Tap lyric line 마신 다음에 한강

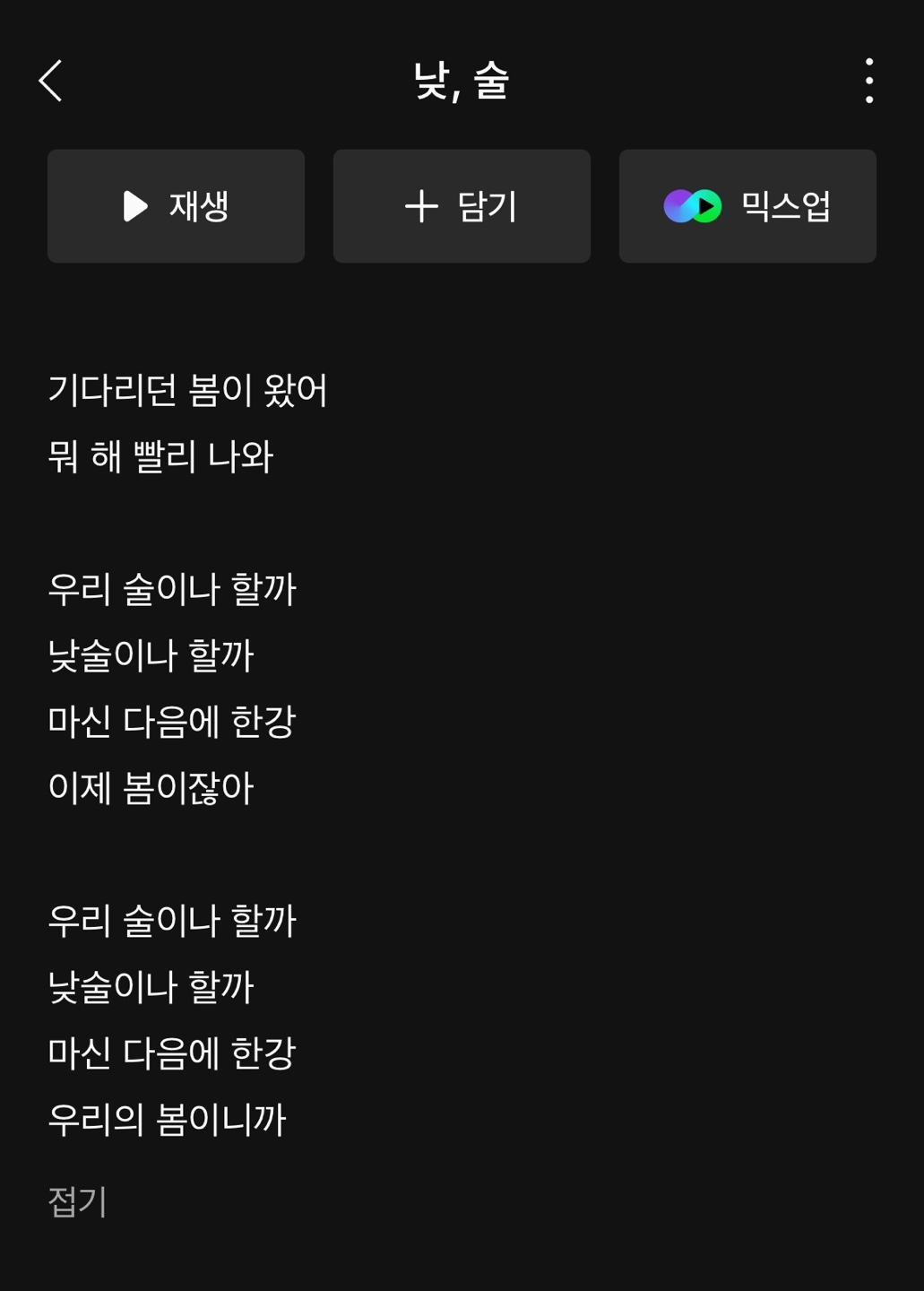tap(172, 722)
